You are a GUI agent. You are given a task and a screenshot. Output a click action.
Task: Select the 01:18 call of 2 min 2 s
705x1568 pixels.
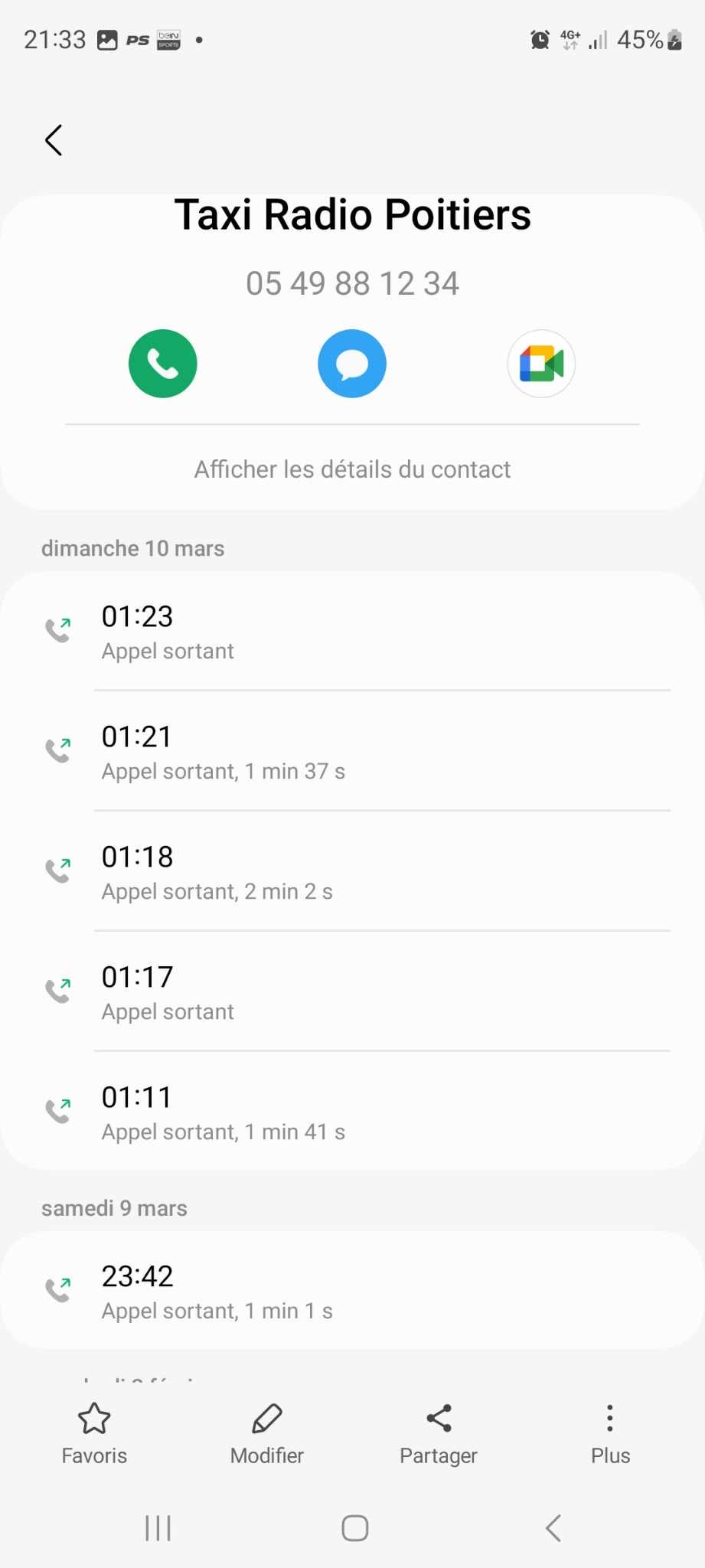(352, 873)
